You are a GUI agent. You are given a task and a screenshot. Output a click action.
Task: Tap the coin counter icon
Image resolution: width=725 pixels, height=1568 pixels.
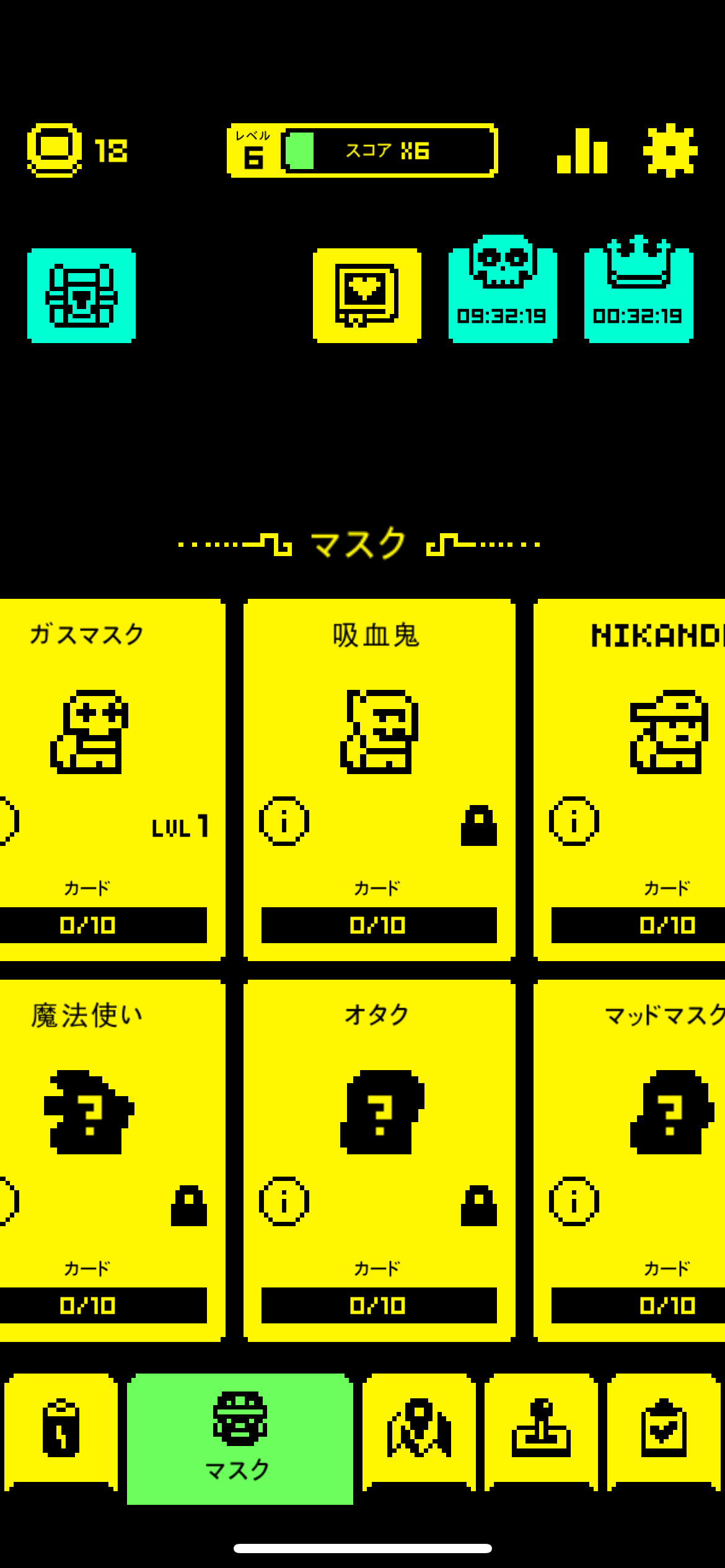pyautogui.click(x=55, y=150)
